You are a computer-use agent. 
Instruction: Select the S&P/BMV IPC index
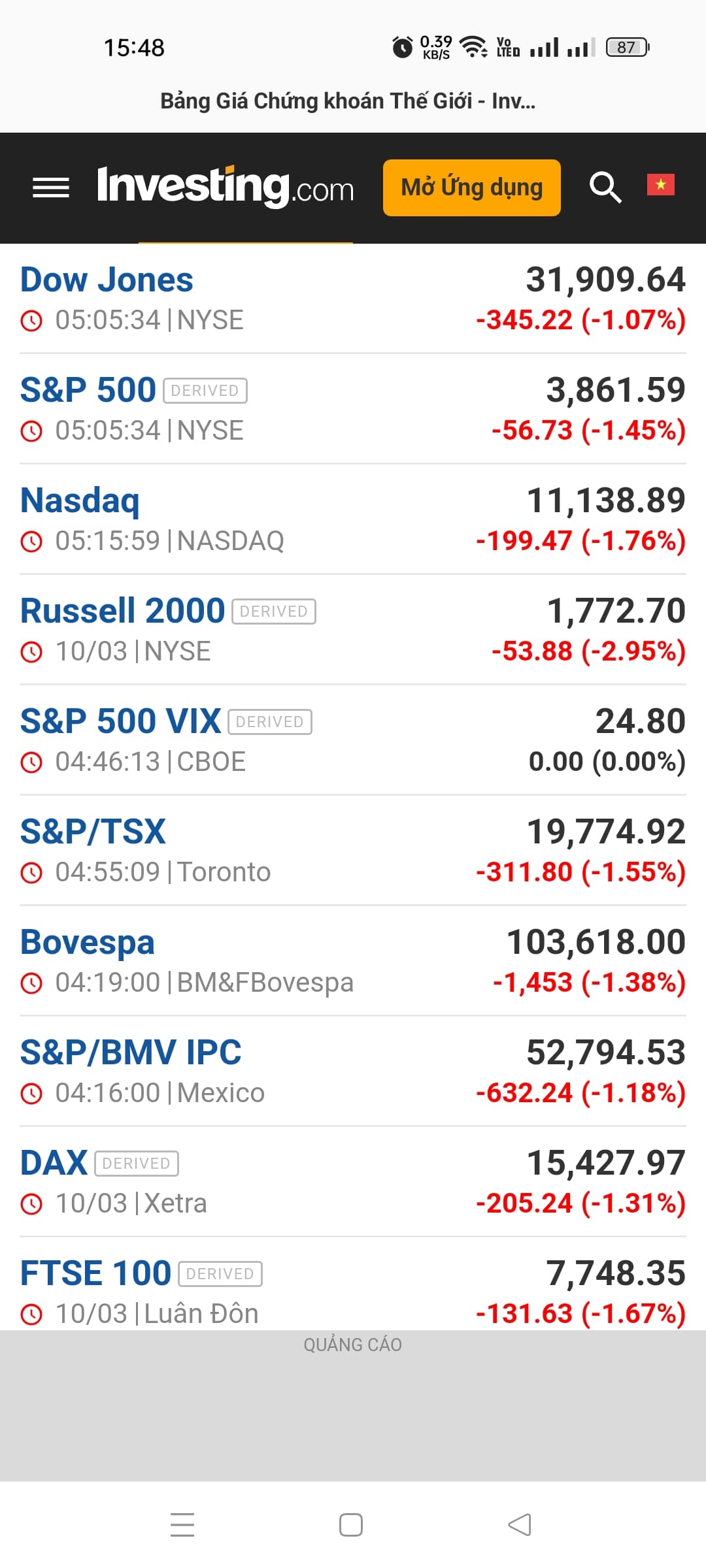[x=131, y=1053]
